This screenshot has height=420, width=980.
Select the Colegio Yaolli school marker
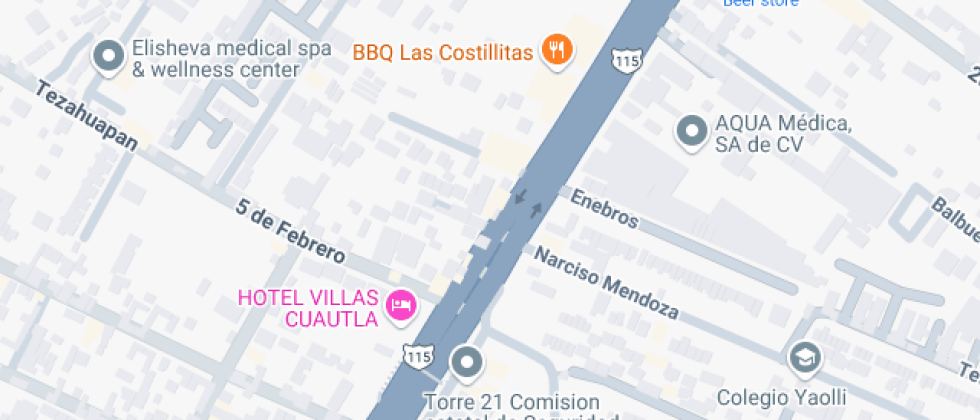(803, 357)
